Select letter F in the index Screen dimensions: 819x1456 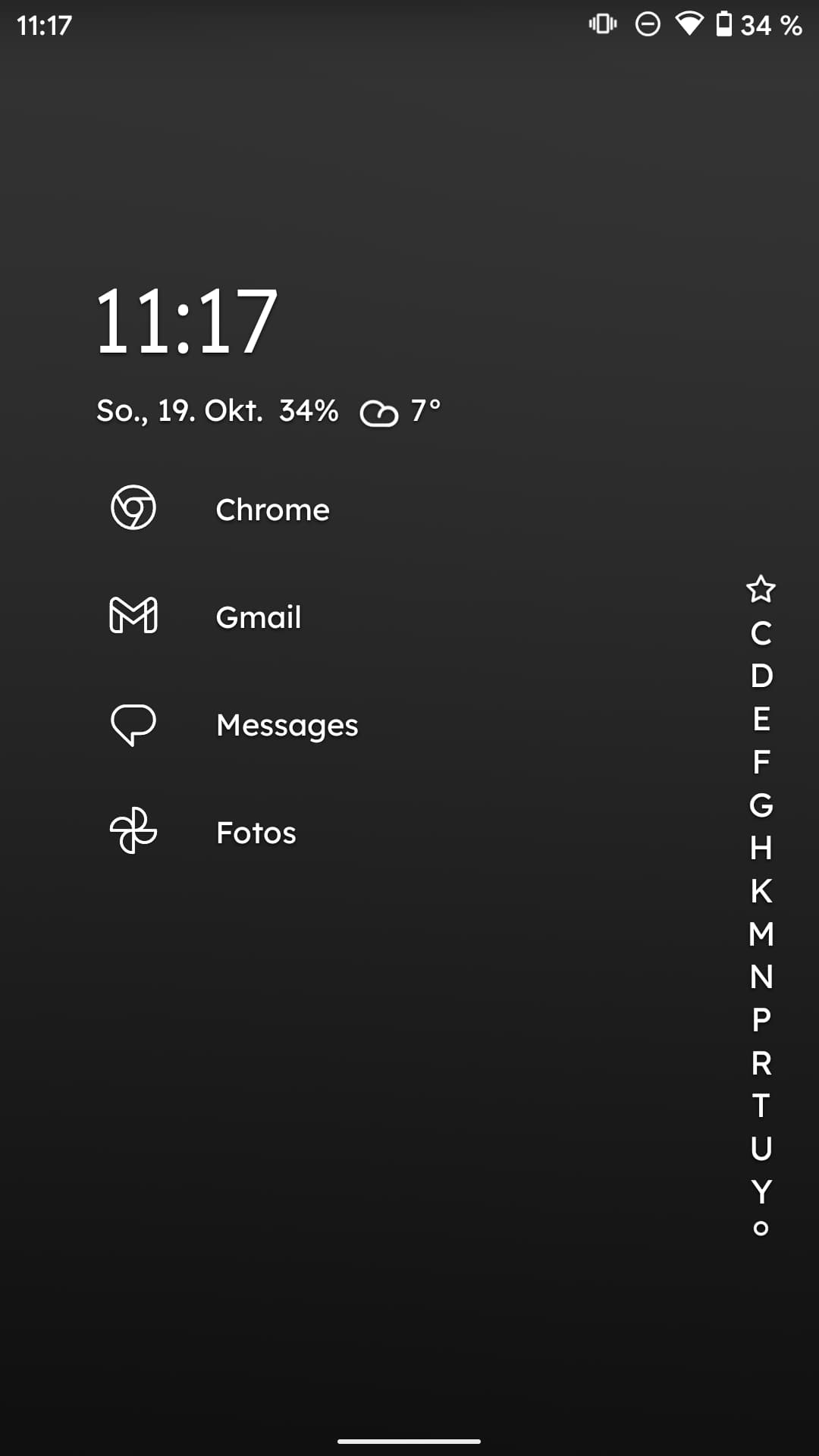click(761, 761)
